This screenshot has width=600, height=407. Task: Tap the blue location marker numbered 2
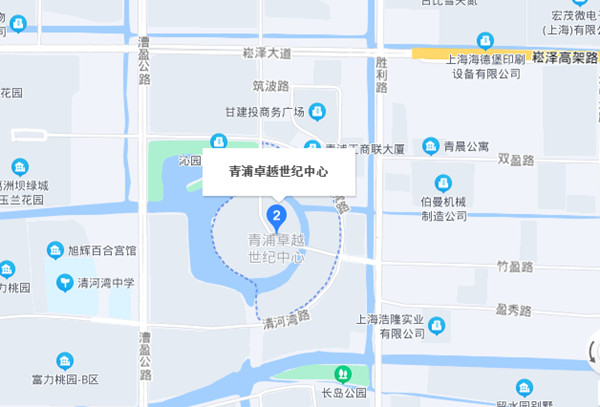tap(277, 214)
